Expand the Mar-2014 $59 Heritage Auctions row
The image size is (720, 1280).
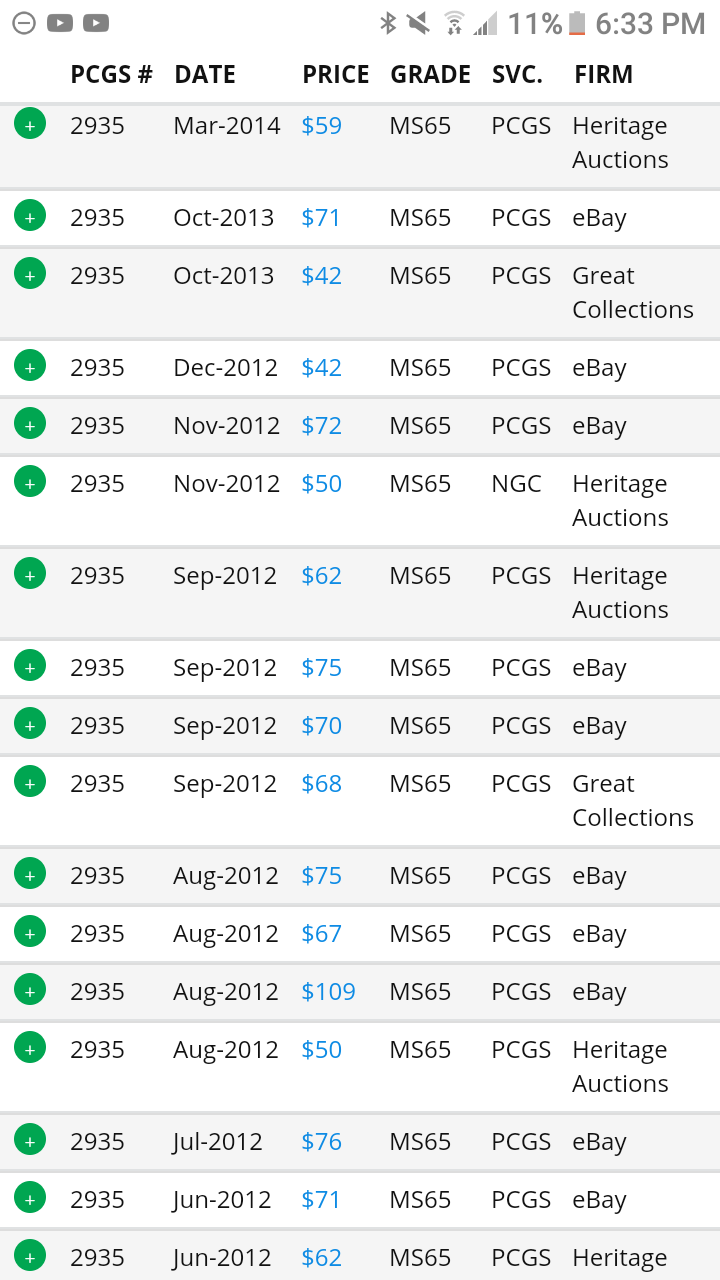(x=30, y=124)
